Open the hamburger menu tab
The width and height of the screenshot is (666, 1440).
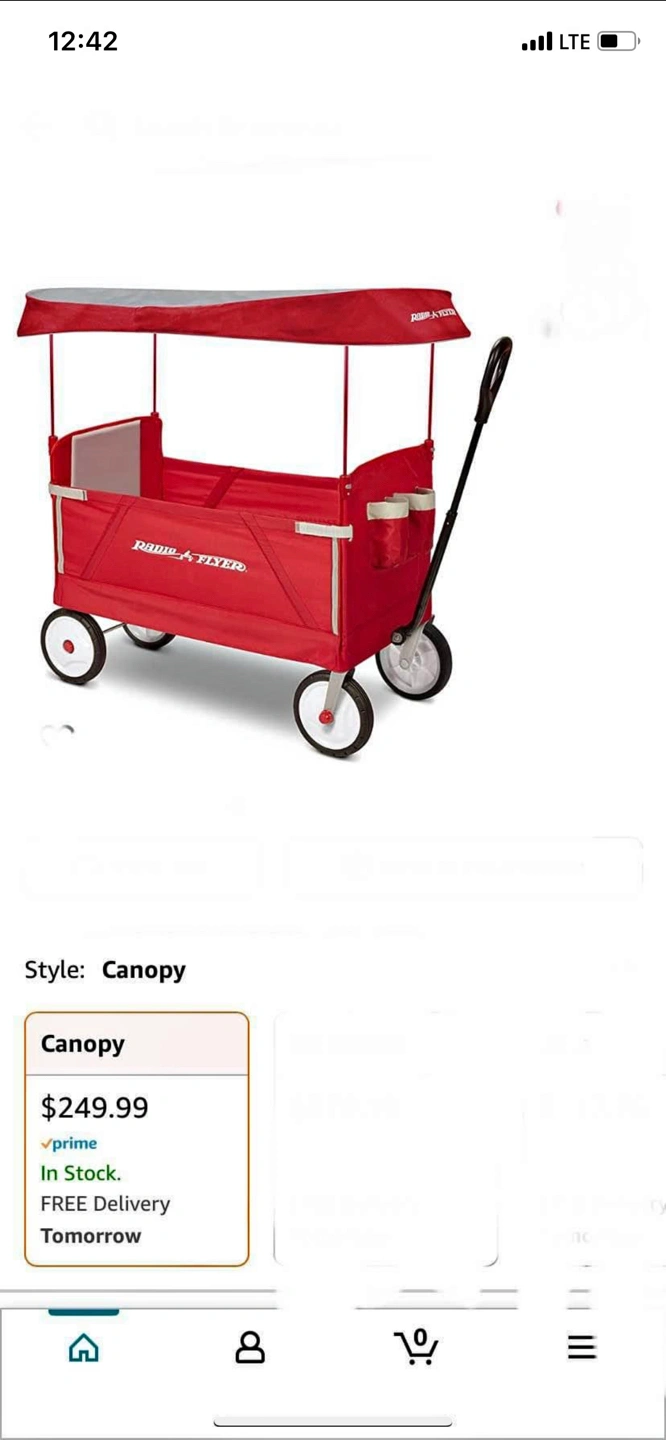[582, 1347]
